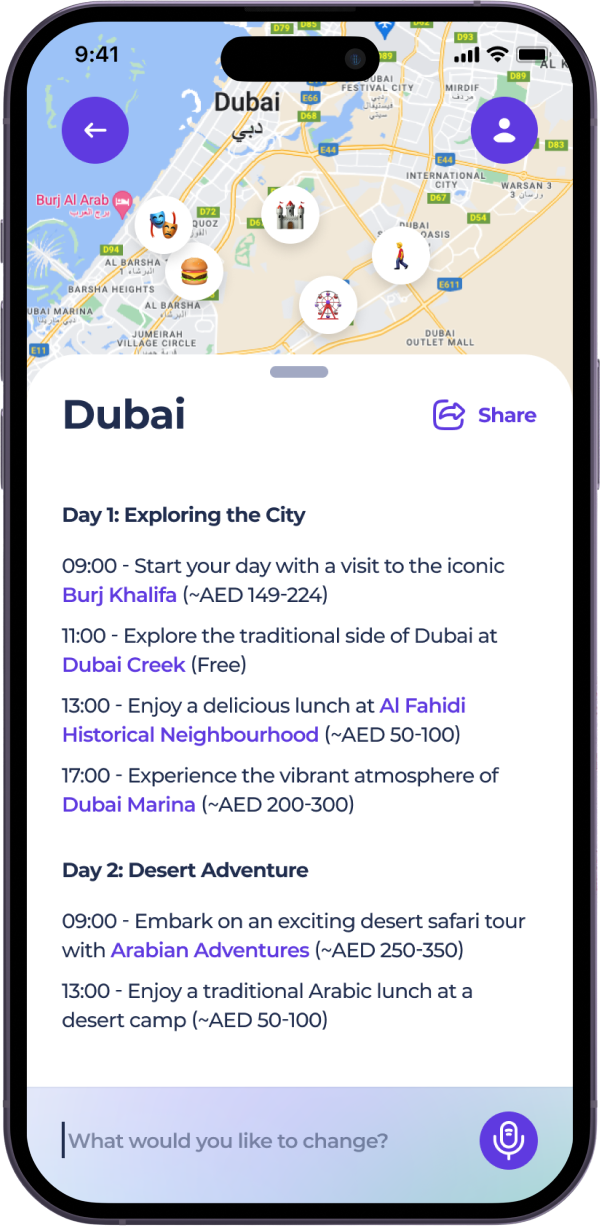Open the user profile icon
The width and height of the screenshot is (600, 1226).
[504, 130]
